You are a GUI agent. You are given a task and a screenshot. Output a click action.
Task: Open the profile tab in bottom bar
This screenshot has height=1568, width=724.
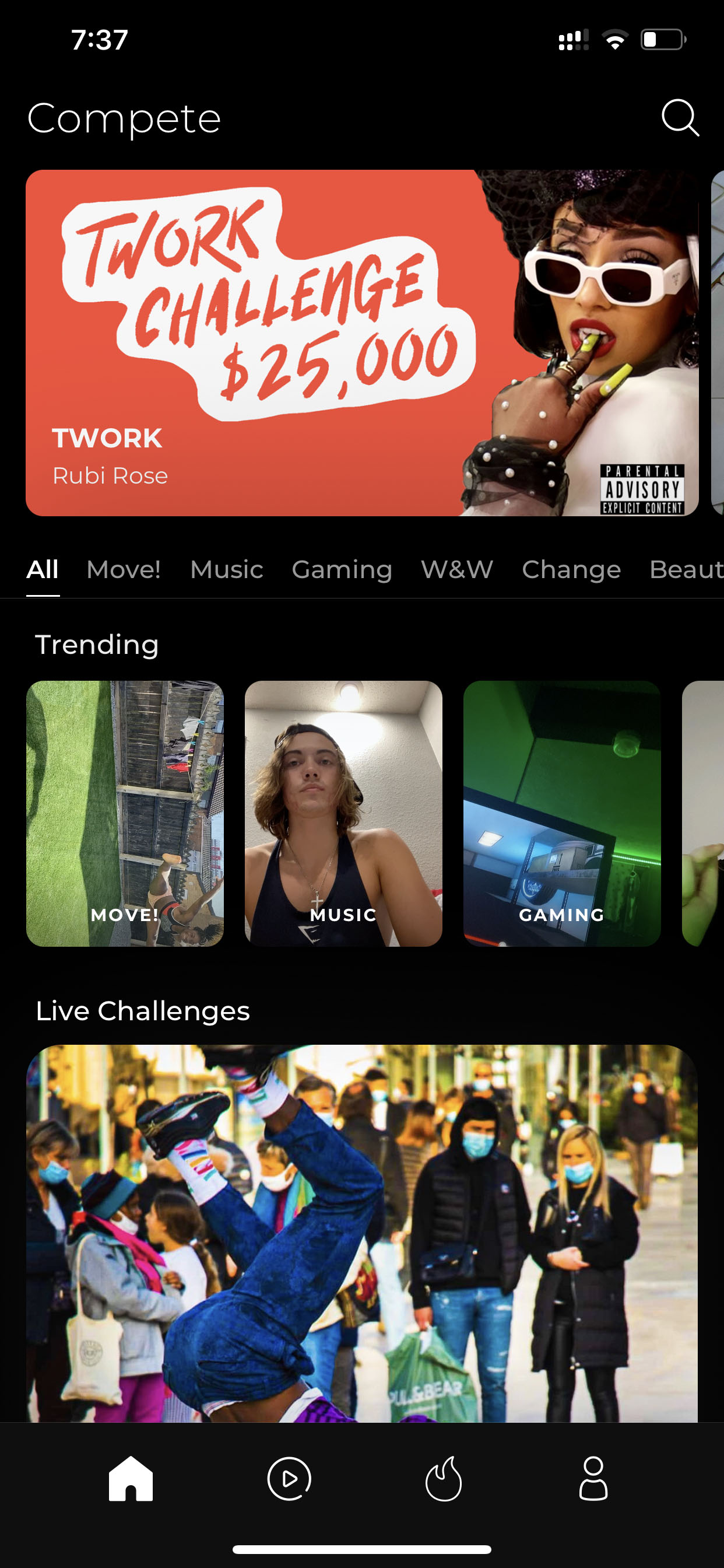click(593, 1478)
